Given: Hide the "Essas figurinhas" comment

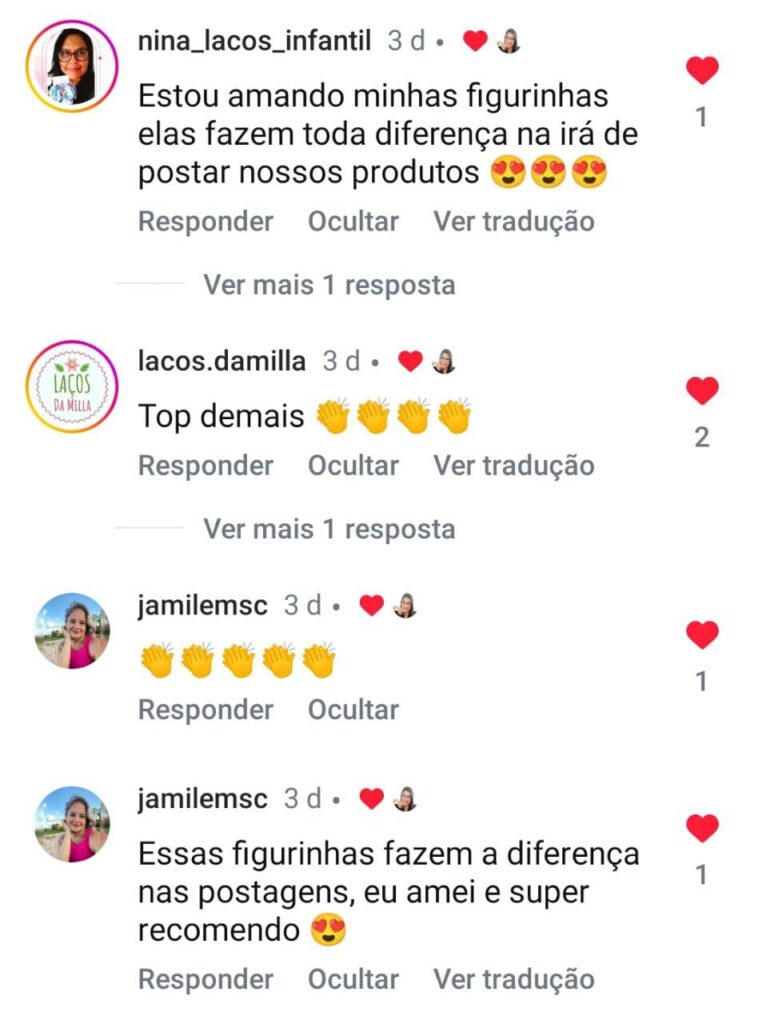Looking at the screenshot, I should [x=353, y=980].
